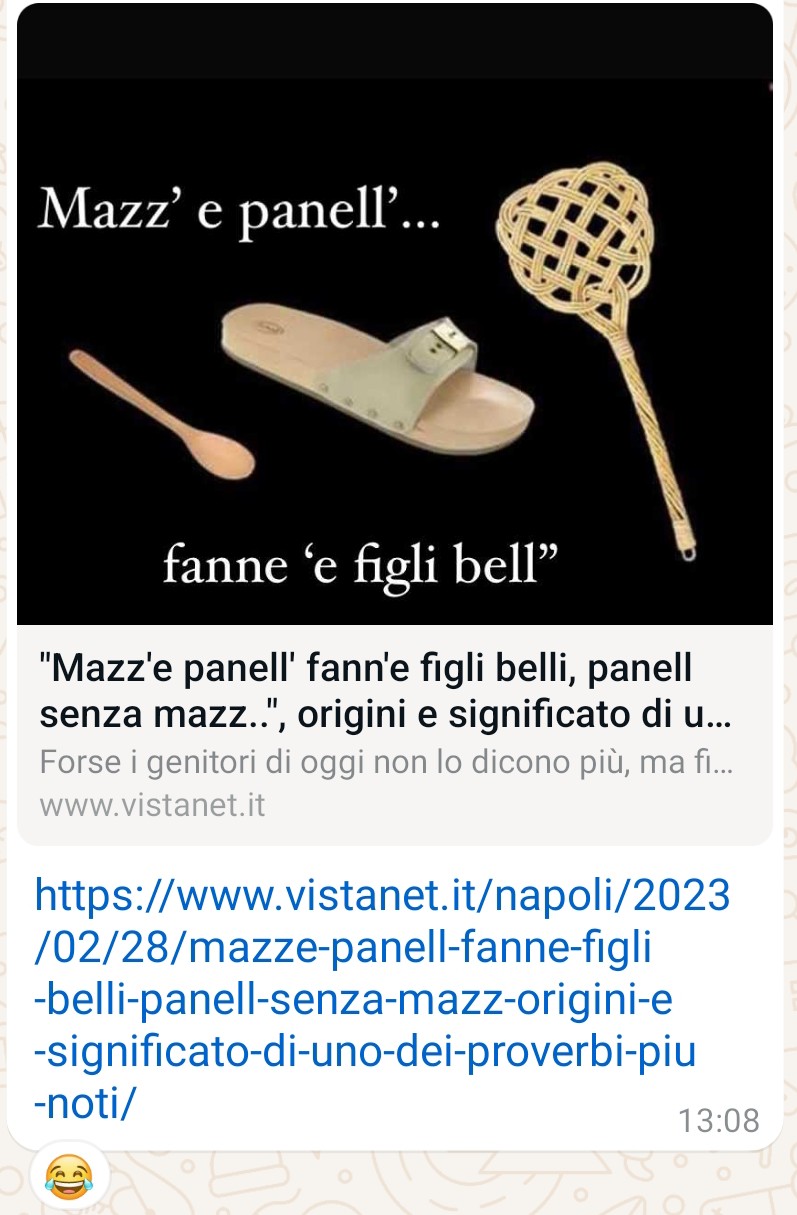Tap the laughing emoji reaction

point(68,1175)
